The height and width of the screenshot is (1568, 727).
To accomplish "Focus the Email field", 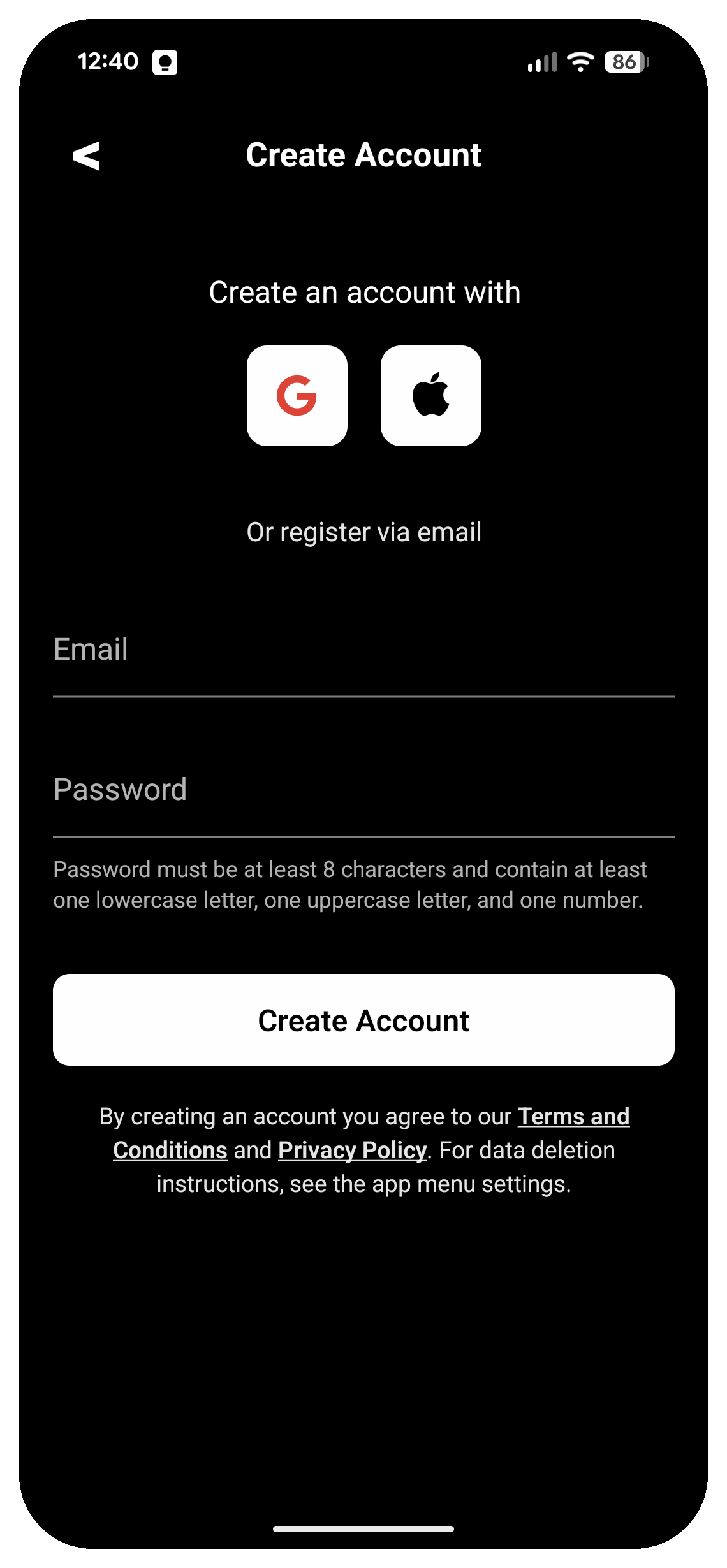I will (x=363, y=651).
